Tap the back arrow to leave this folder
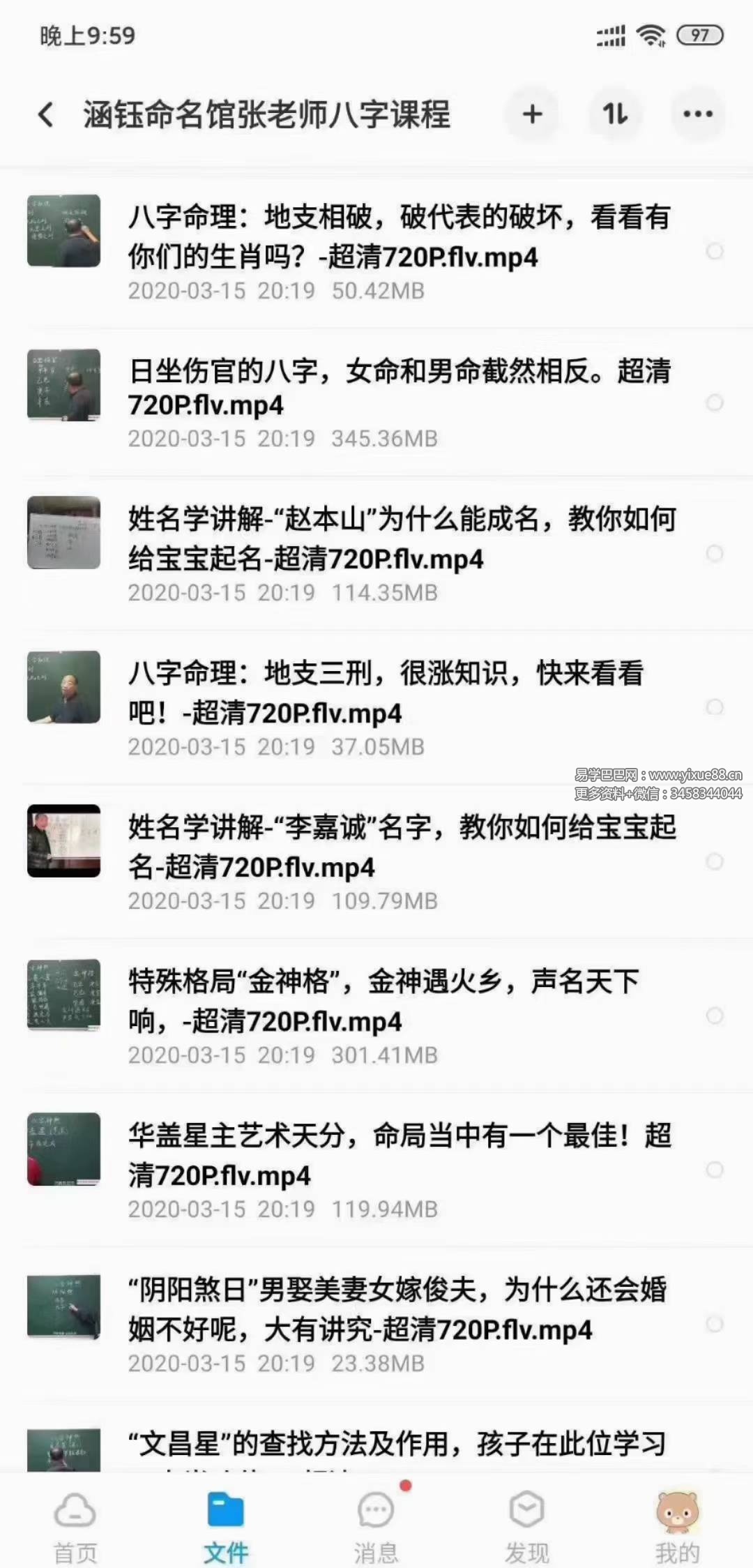Viewport: 753px width, 1568px height. coord(45,114)
